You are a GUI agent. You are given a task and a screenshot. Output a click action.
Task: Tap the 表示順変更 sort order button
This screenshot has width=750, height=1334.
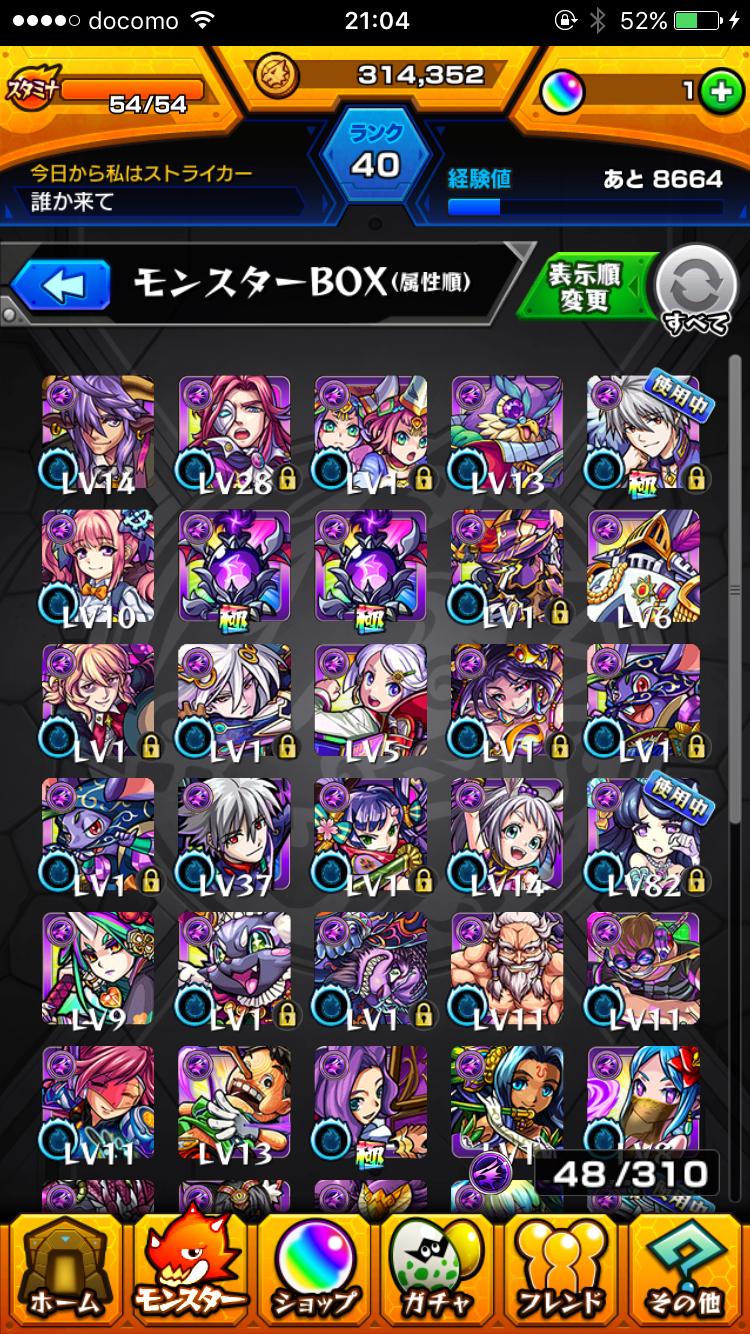coord(583,288)
